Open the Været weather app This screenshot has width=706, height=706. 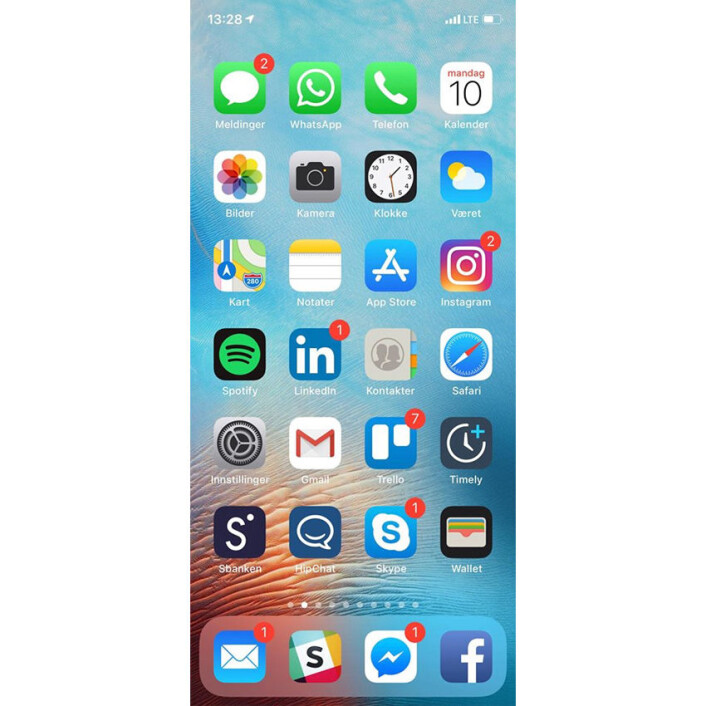tap(466, 177)
